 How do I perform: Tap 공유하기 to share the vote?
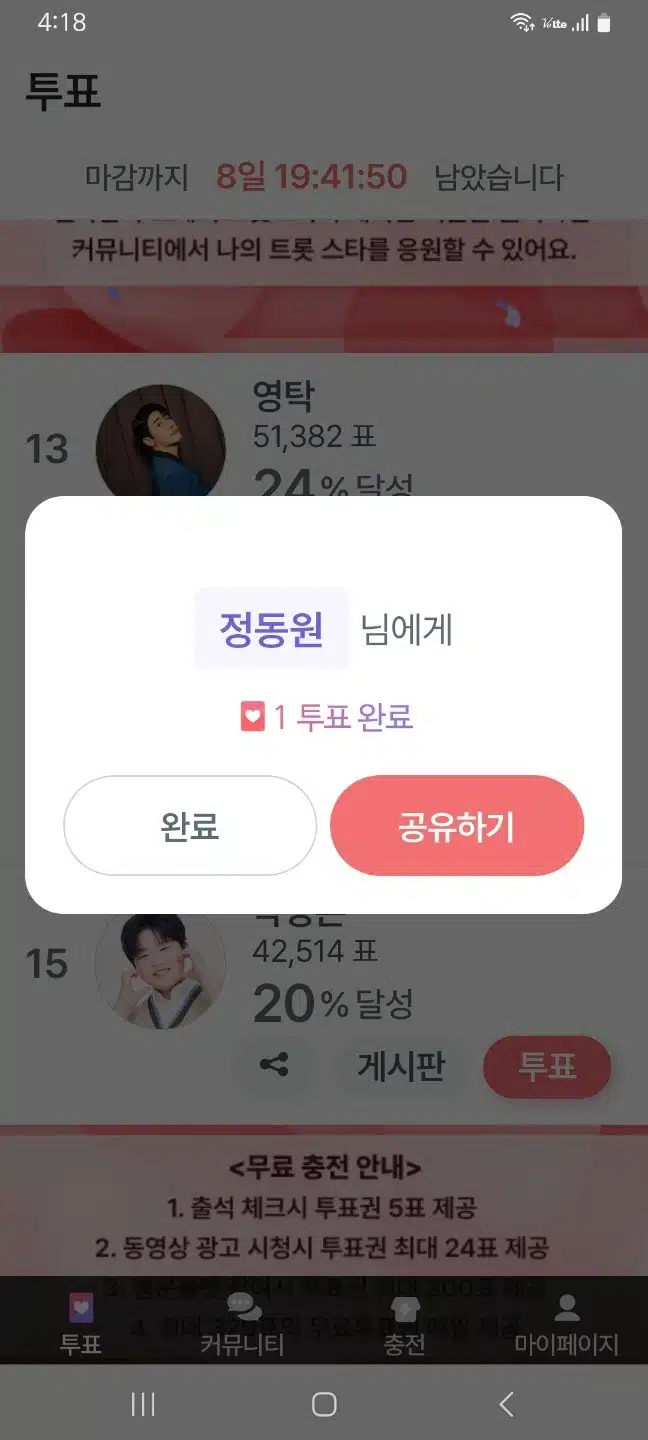tap(457, 826)
